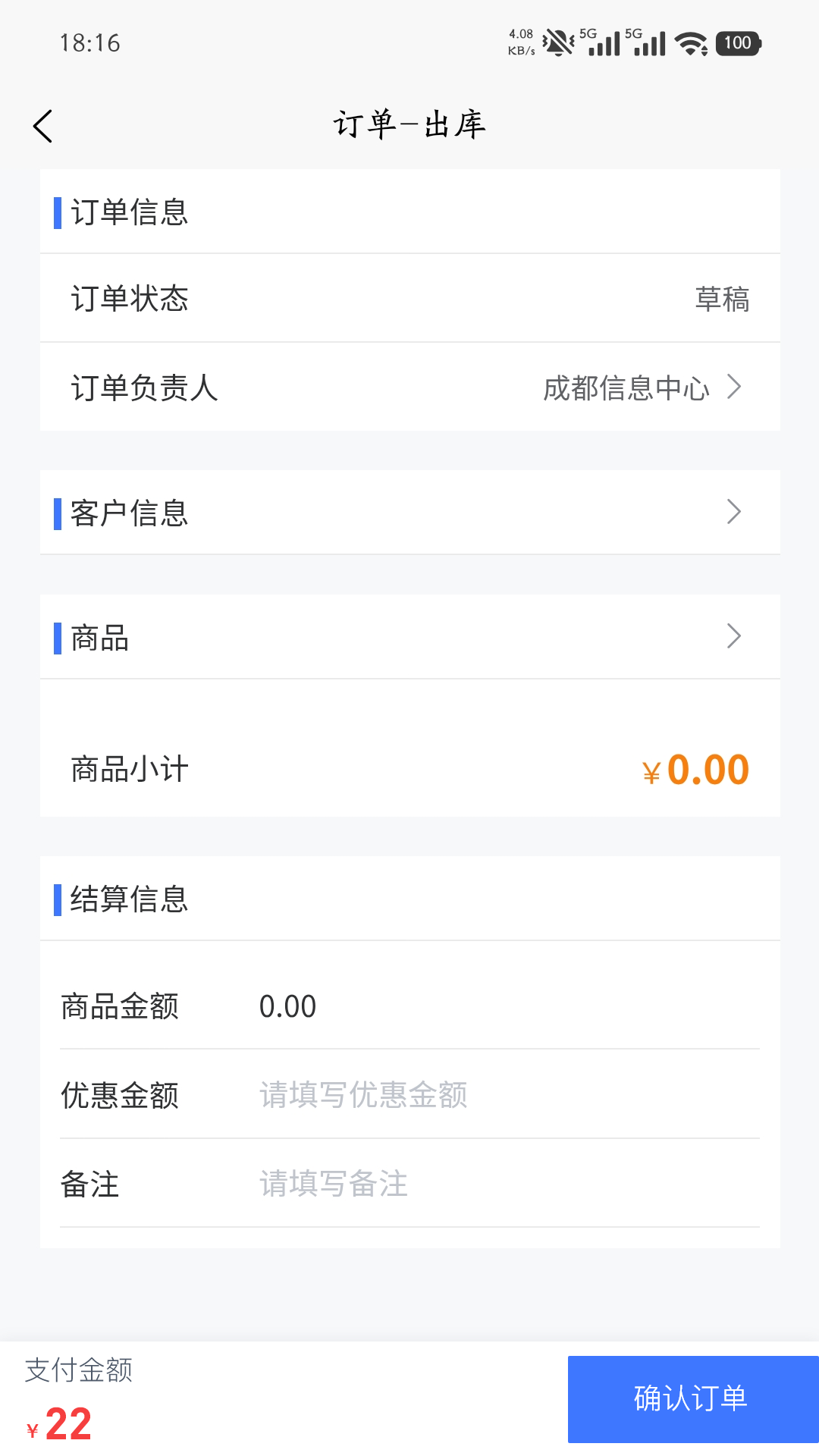Select the 订单状态 row showing 草稿
The width and height of the screenshot is (819, 1456).
(x=409, y=298)
